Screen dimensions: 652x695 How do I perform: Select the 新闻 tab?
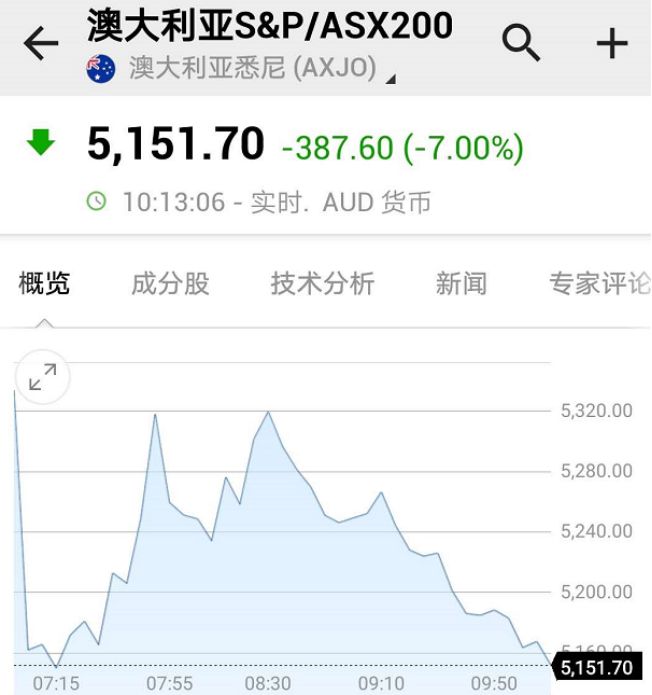[461, 284]
